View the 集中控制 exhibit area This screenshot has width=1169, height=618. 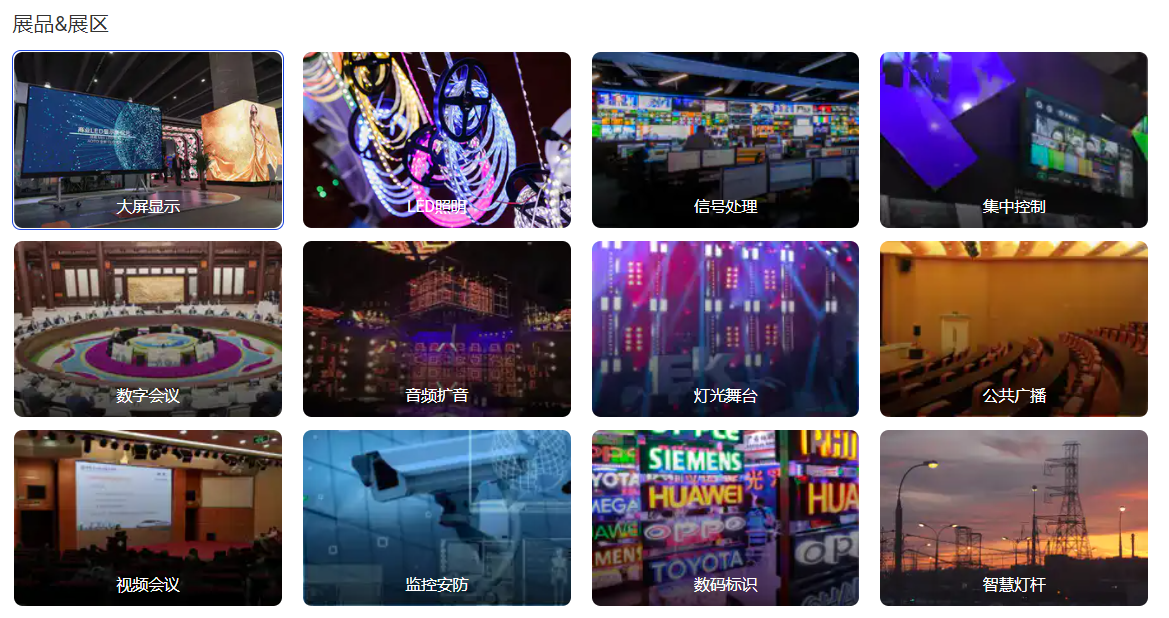(x=1013, y=140)
